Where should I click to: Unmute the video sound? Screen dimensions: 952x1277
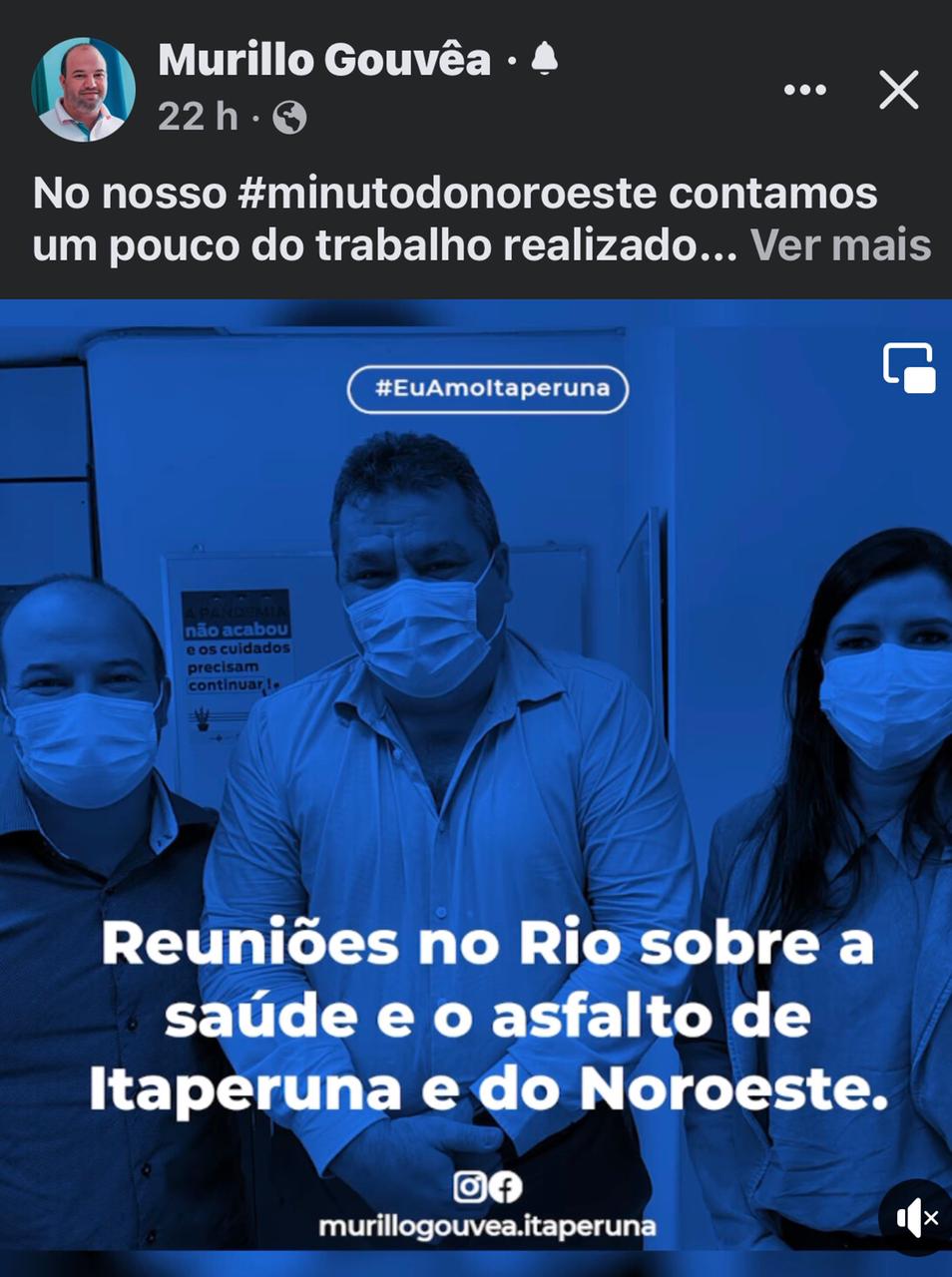point(915,1217)
